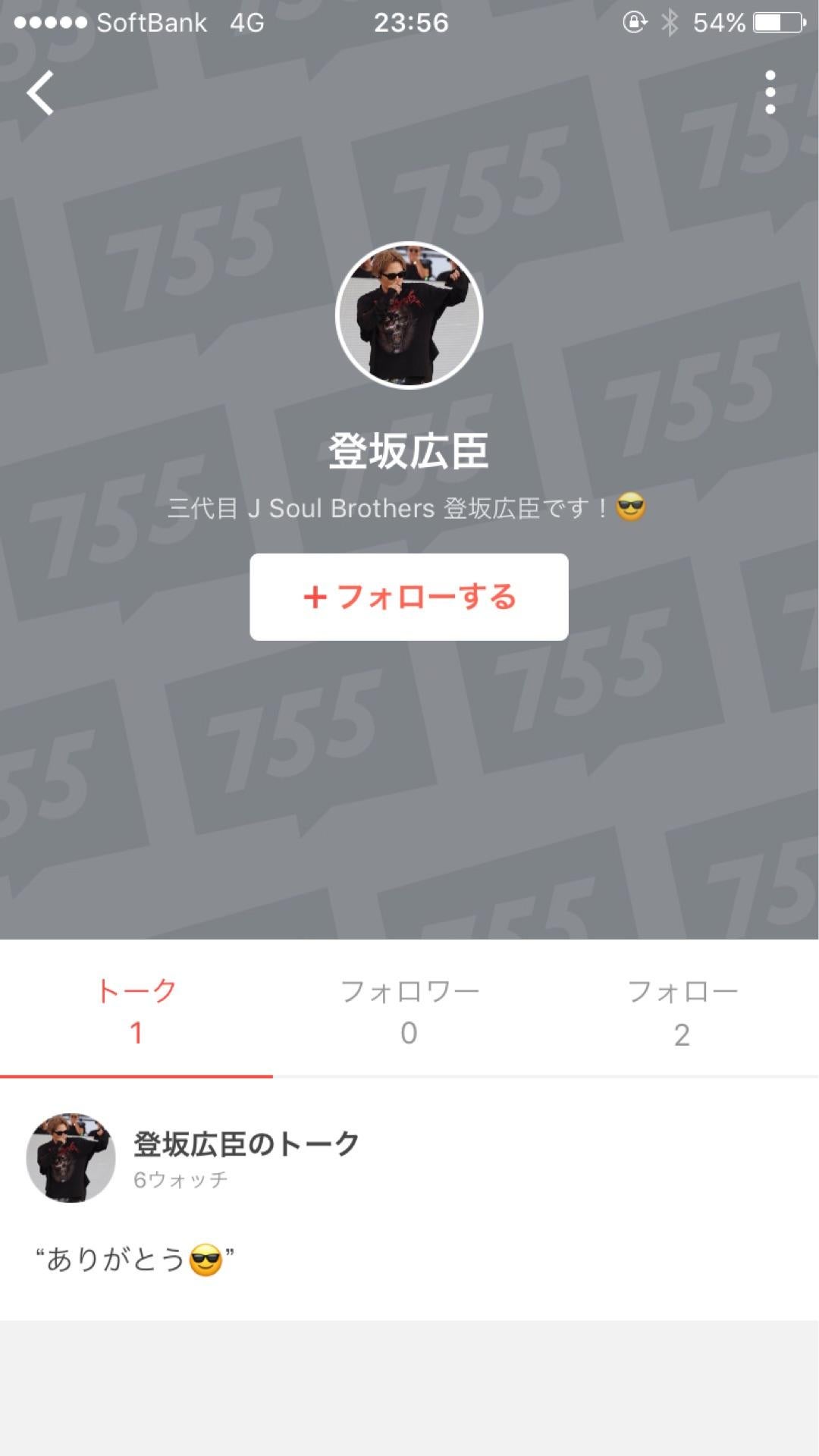The image size is (819, 1456).
Task: Tap the フォローする button to follow
Action: pos(409,598)
